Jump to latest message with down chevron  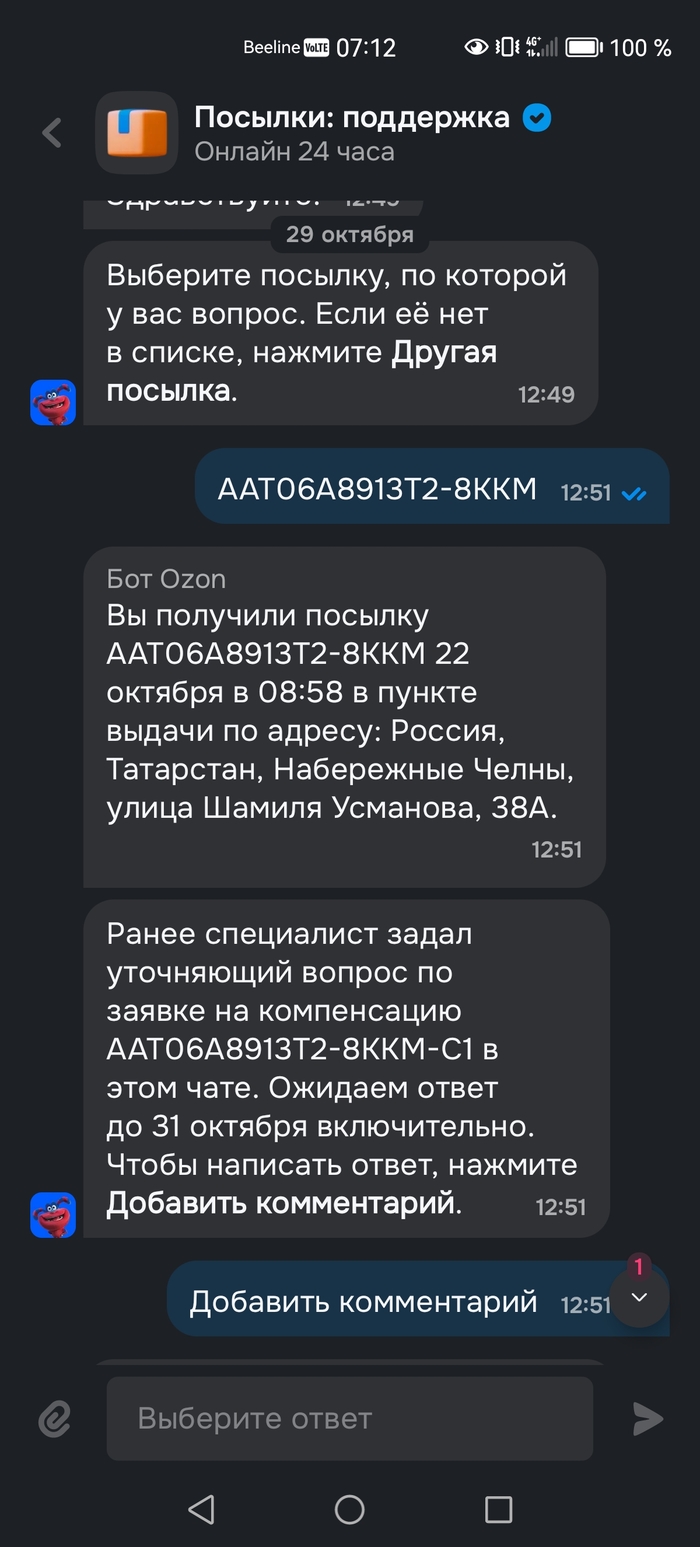(x=639, y=1297)
